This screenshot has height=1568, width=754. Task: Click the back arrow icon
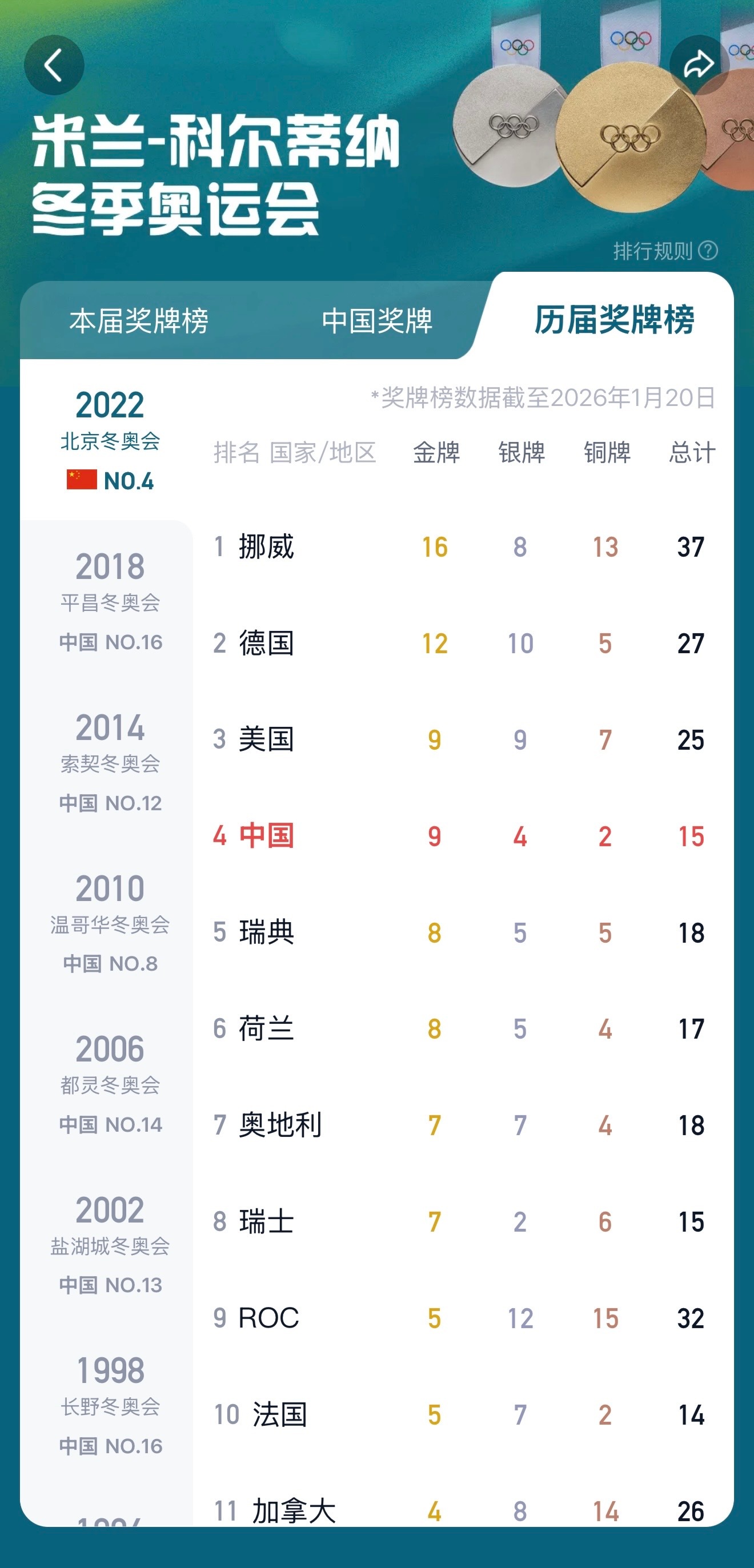click(x=55, y=66)
